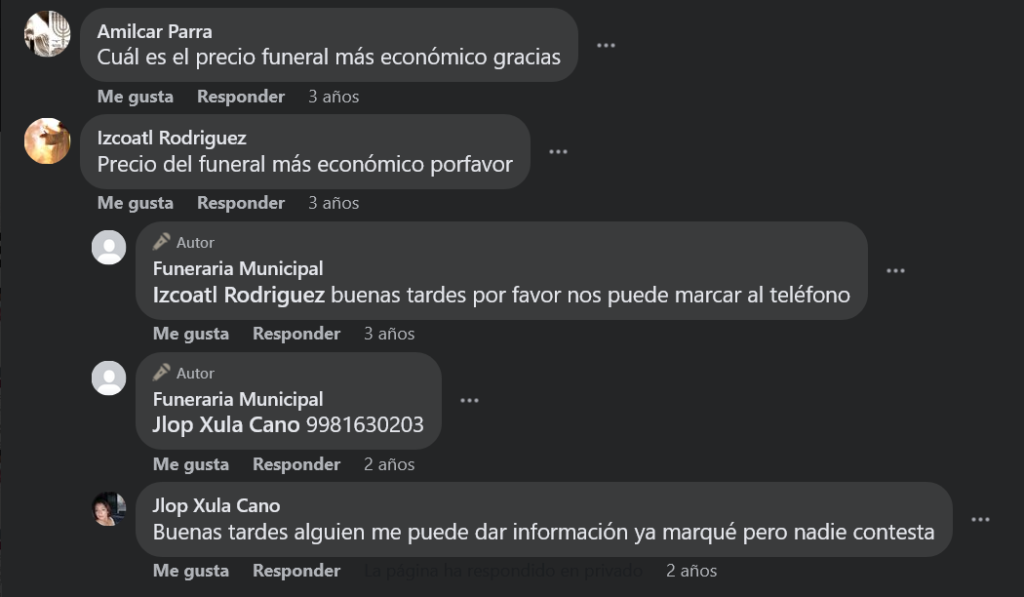The height and width of the screenshot is (597, 1024).
Task: Reply to Jlop Xula Cano's comment
Action: pos(296,571)
